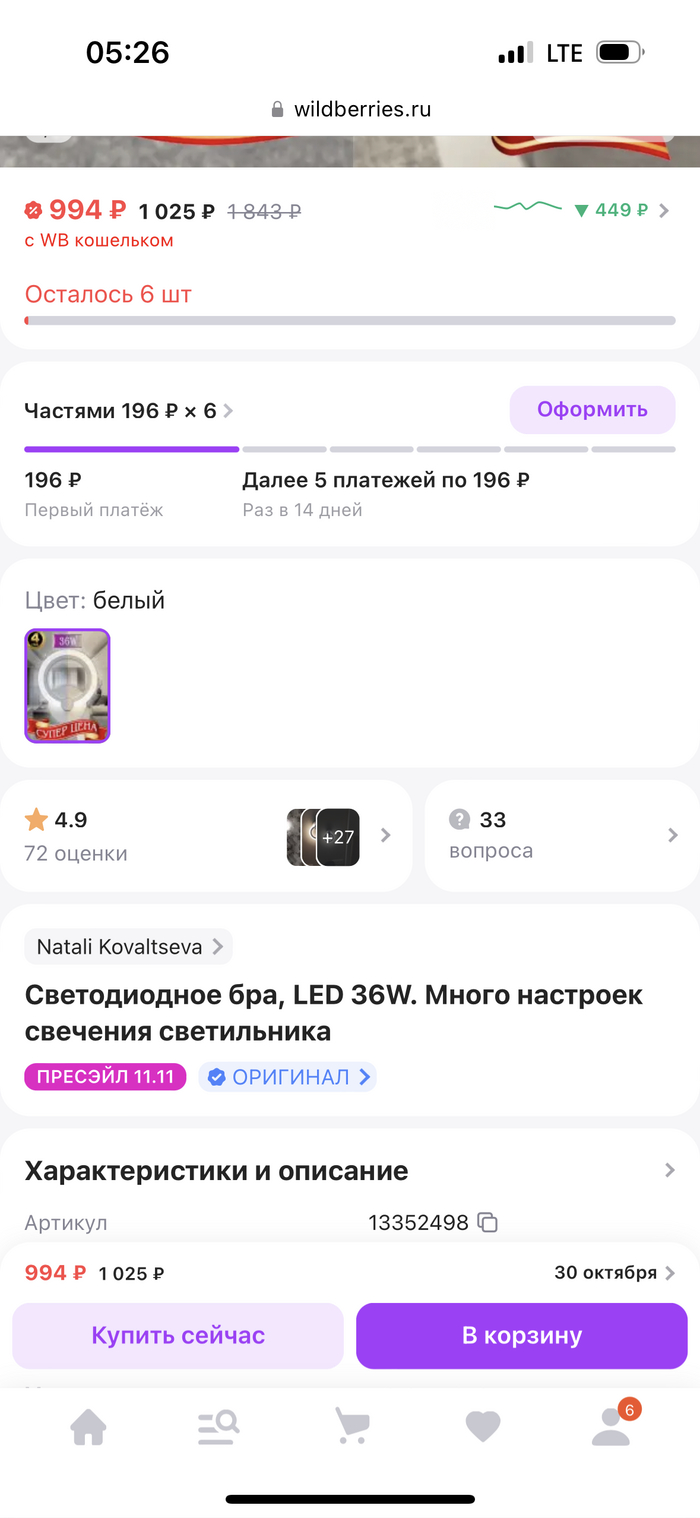
Task: Tap Купить сейчас button
Action: click(178, 1336)
